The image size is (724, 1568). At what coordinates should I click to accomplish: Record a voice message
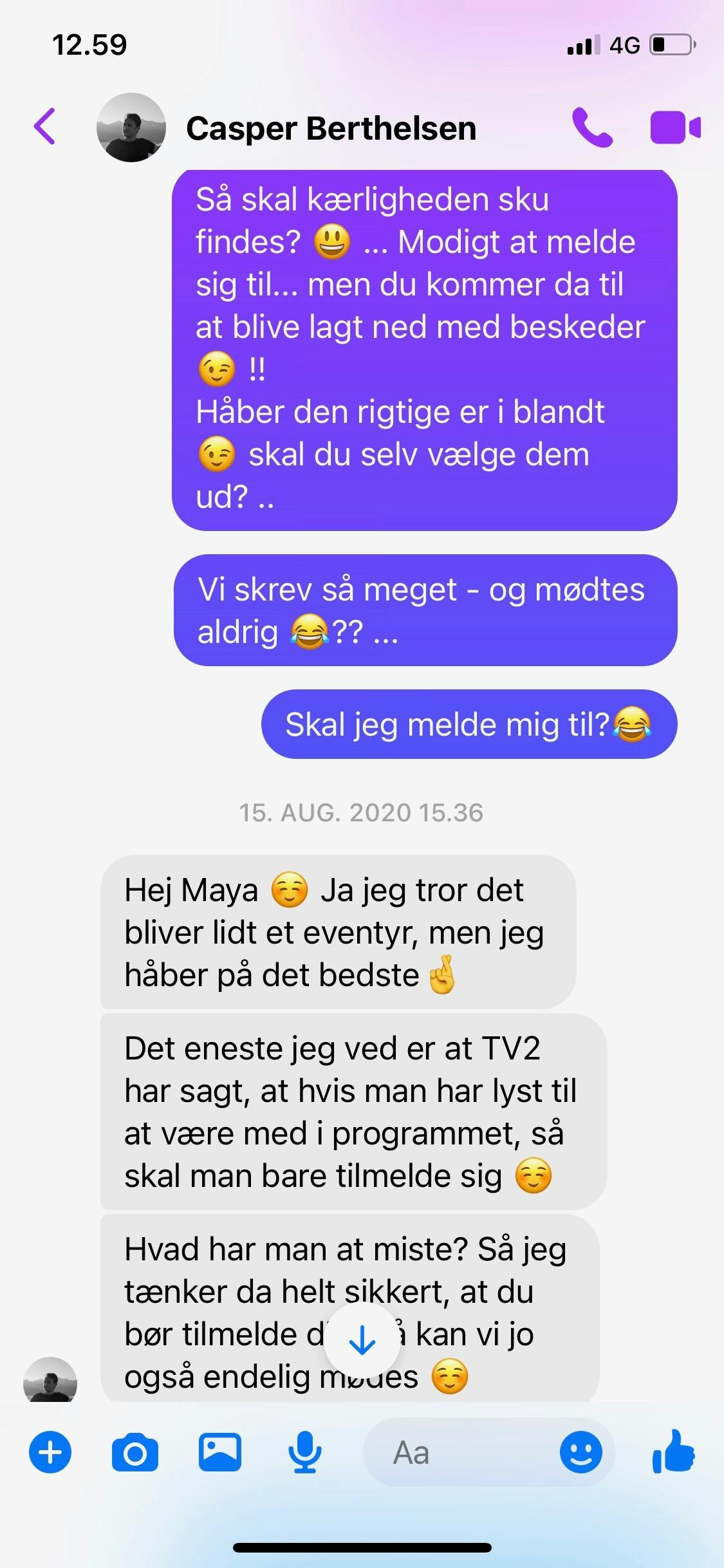[304, 1453]
